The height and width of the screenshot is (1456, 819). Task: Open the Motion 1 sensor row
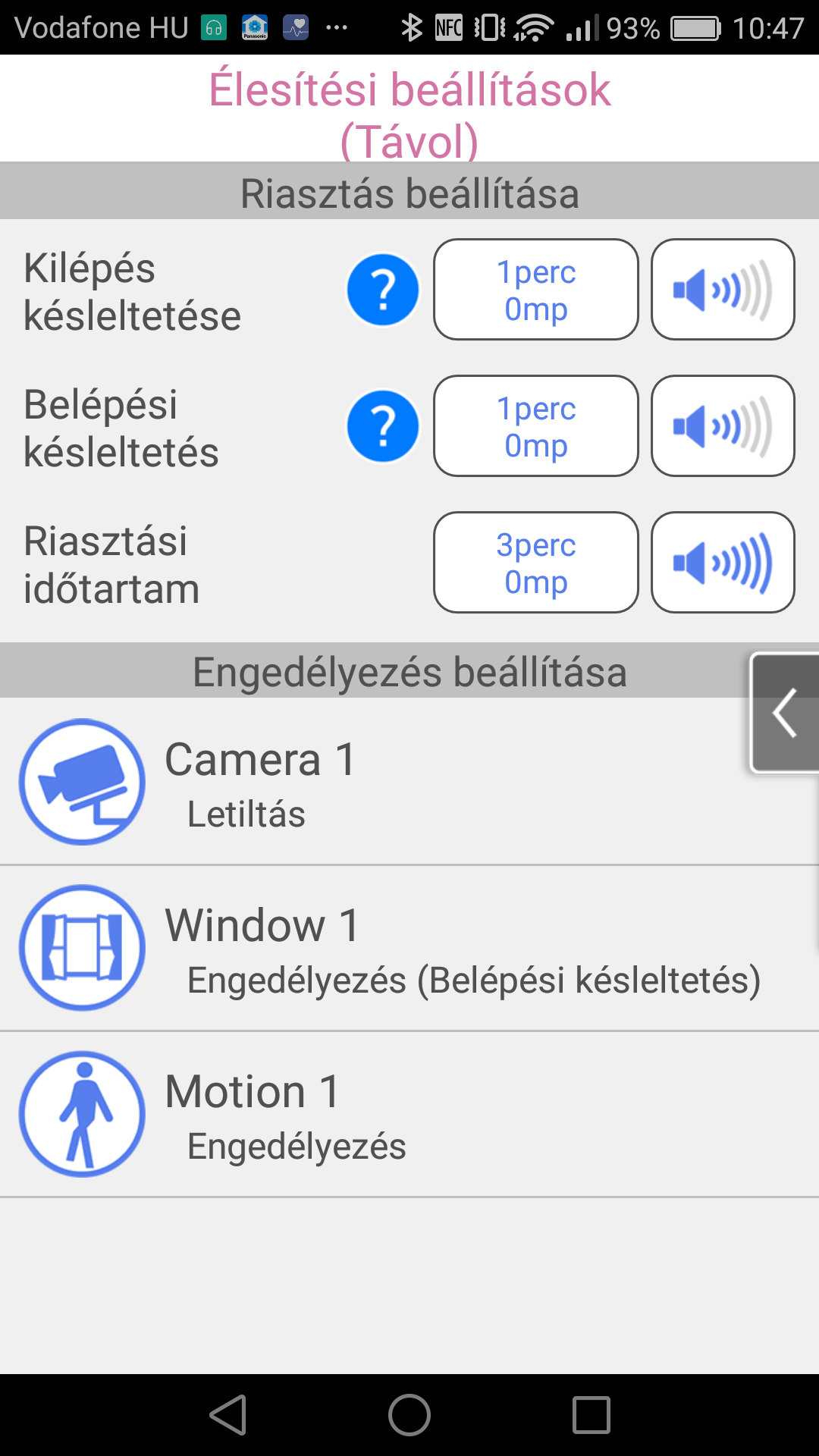tap(409, 1114)
